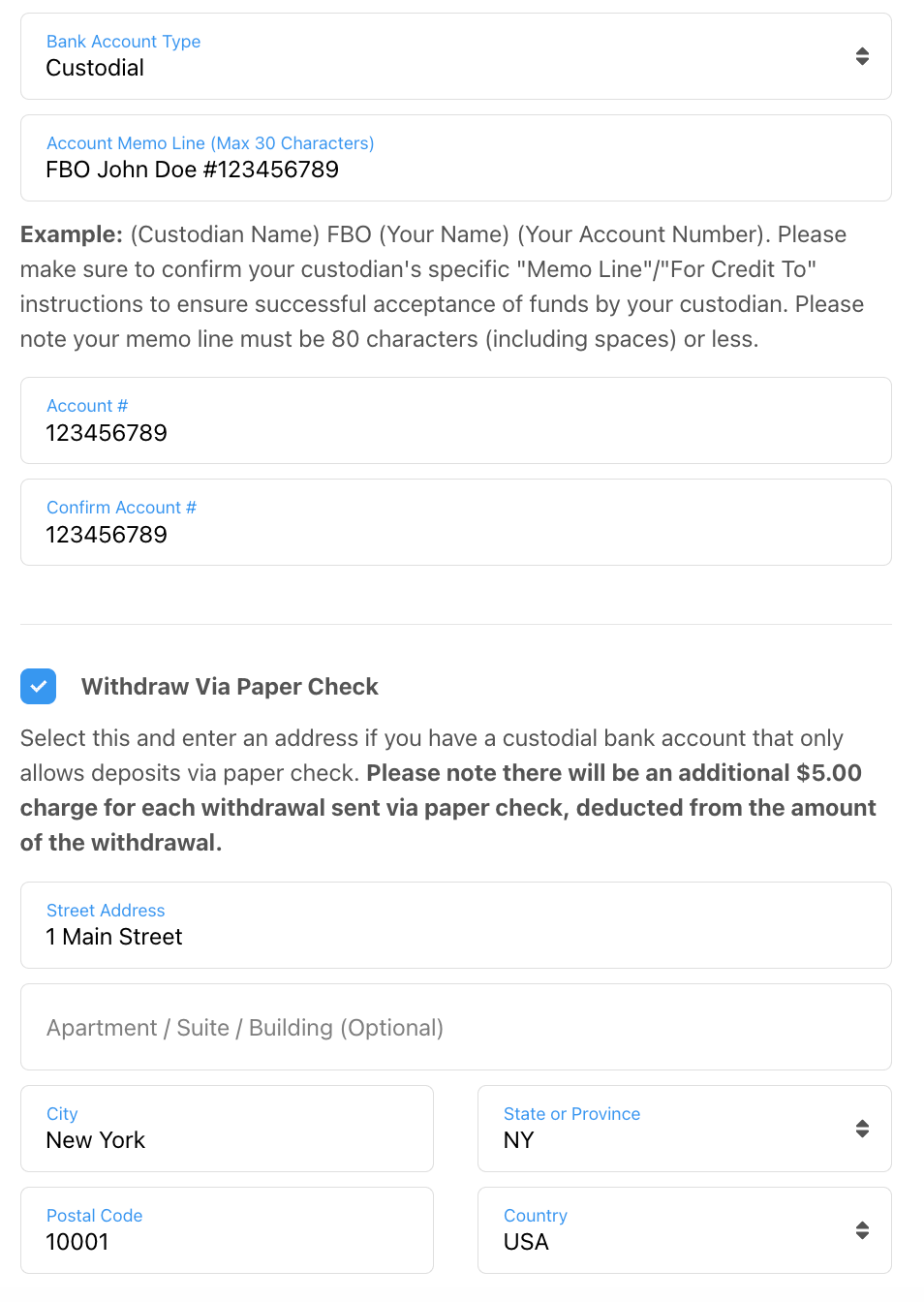Click the Bank Account Type label text
Image resolution: width=924 pixels, height=1302 pixels.
123,42
